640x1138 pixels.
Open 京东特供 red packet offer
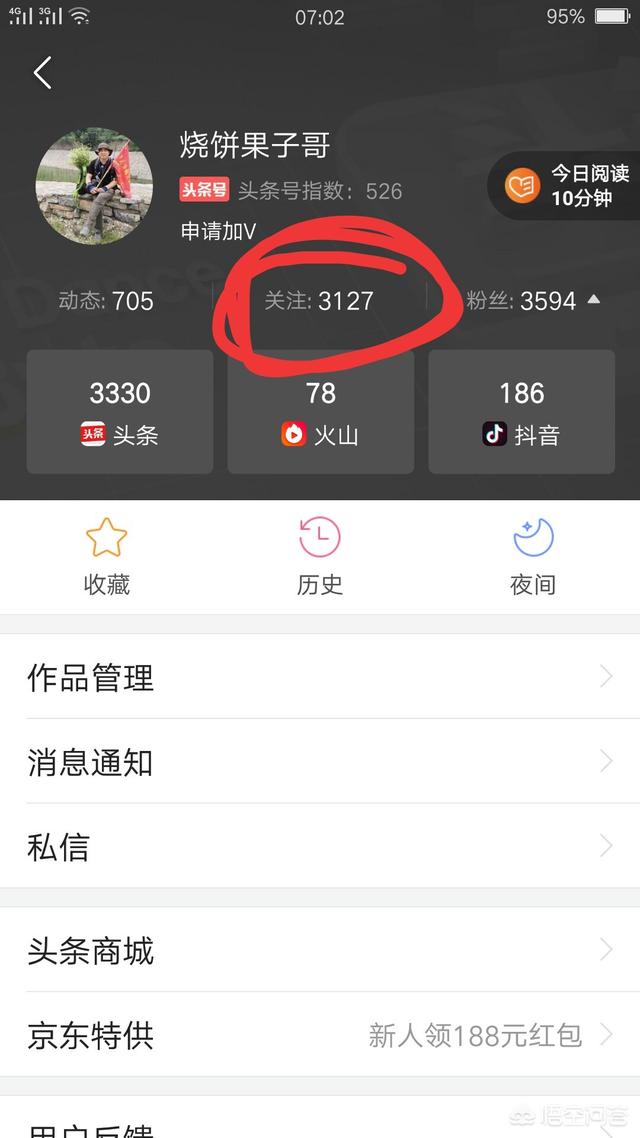tap(320, 1035)
